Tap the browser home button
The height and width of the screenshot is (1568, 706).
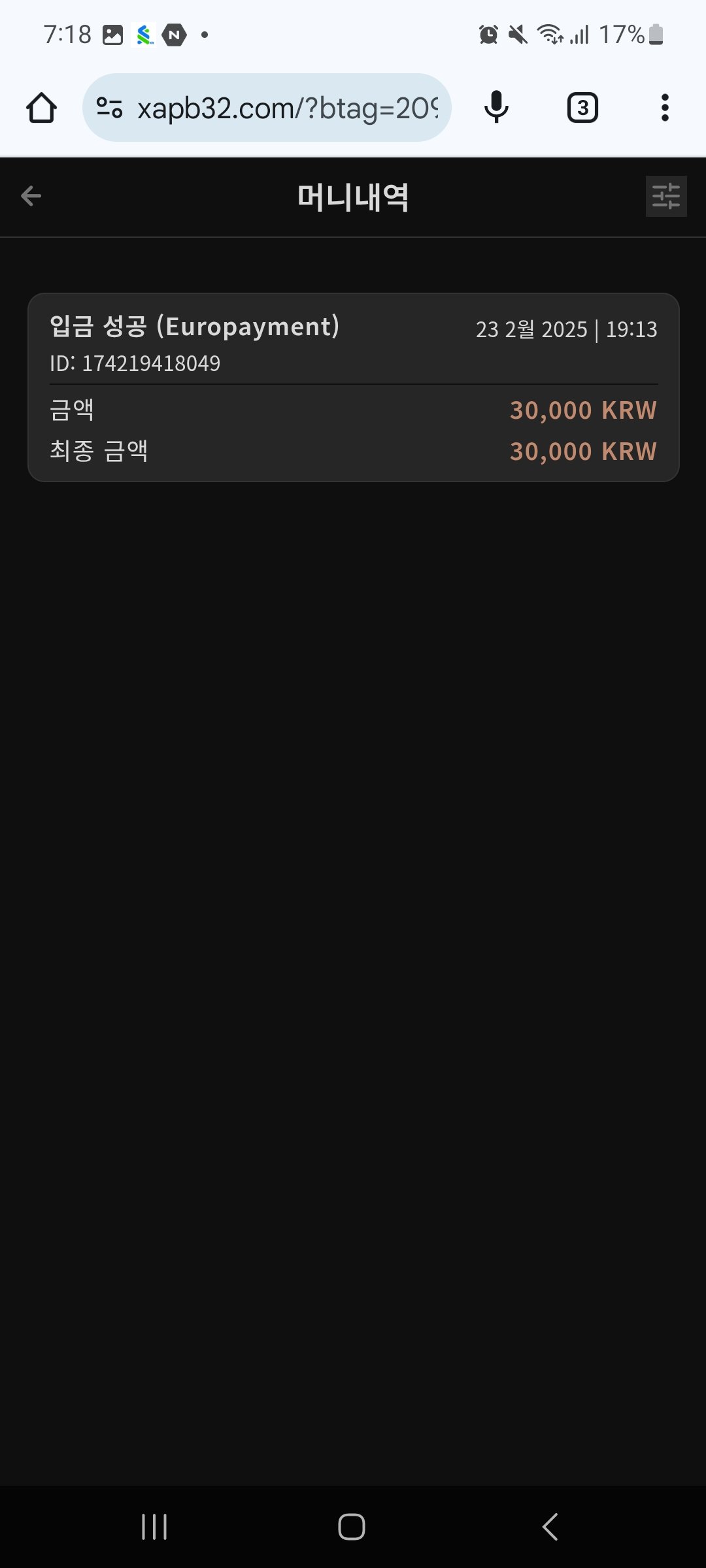pyautogui.click(x=41, y=108)
